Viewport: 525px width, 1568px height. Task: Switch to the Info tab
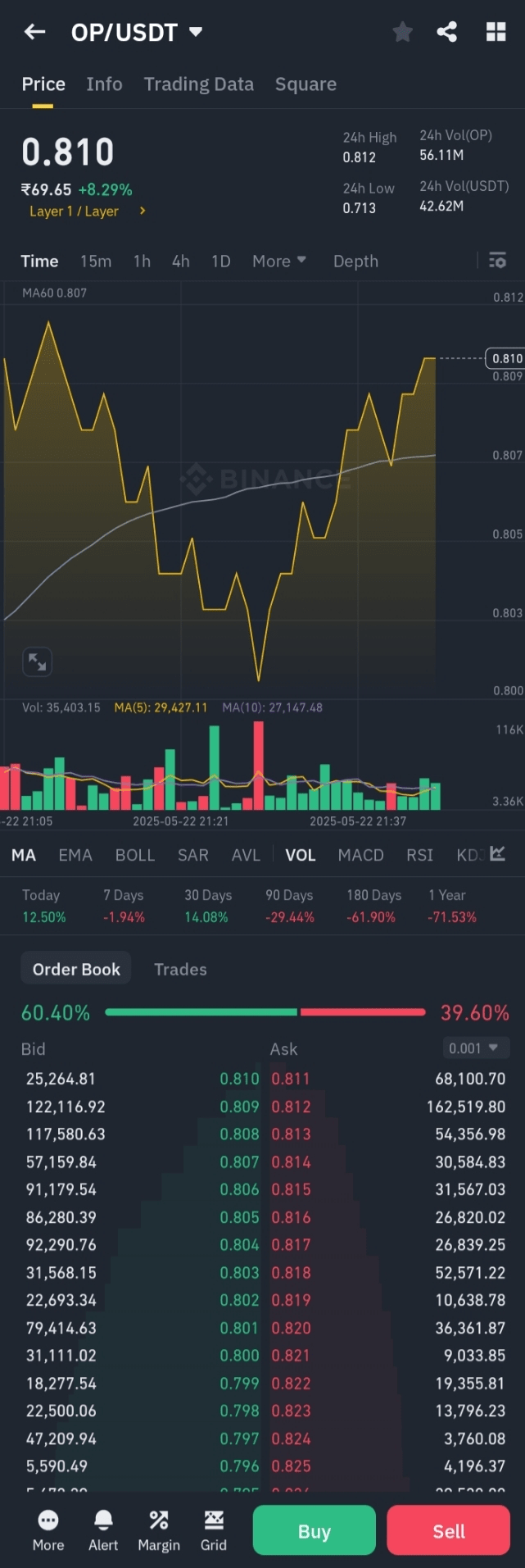pyautogui.click(x=104, y=84)
